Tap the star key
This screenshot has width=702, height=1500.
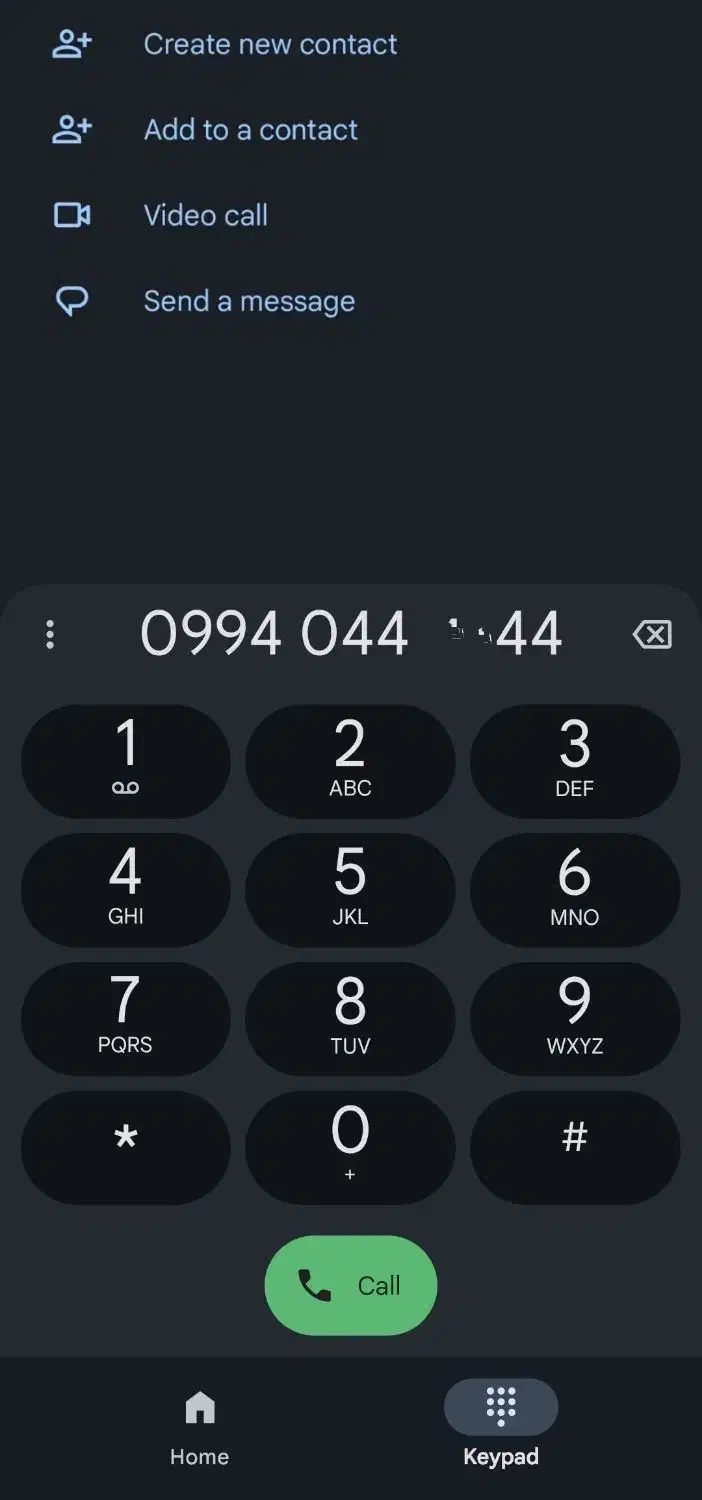(x=126, y=1147)
